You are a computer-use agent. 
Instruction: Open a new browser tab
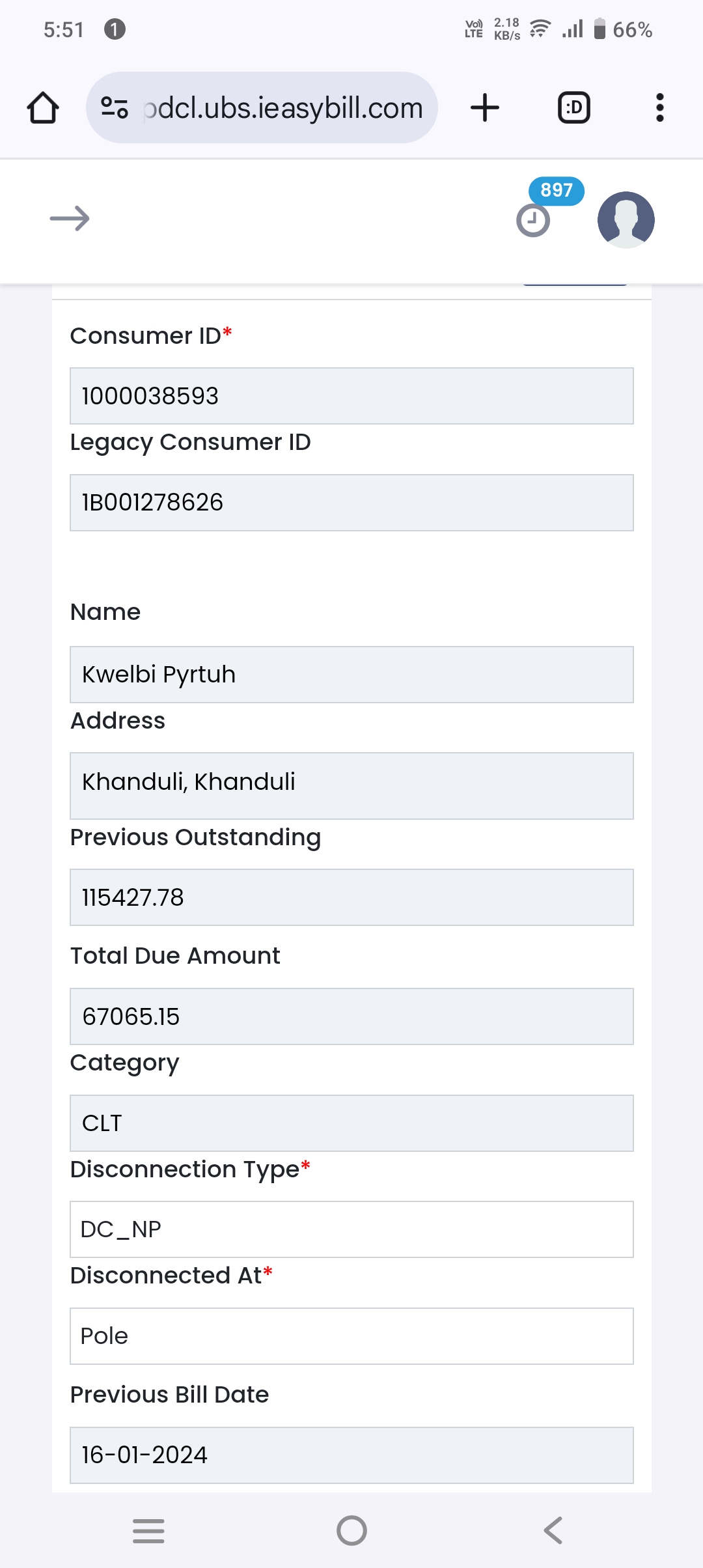click(x=485, y=107)
